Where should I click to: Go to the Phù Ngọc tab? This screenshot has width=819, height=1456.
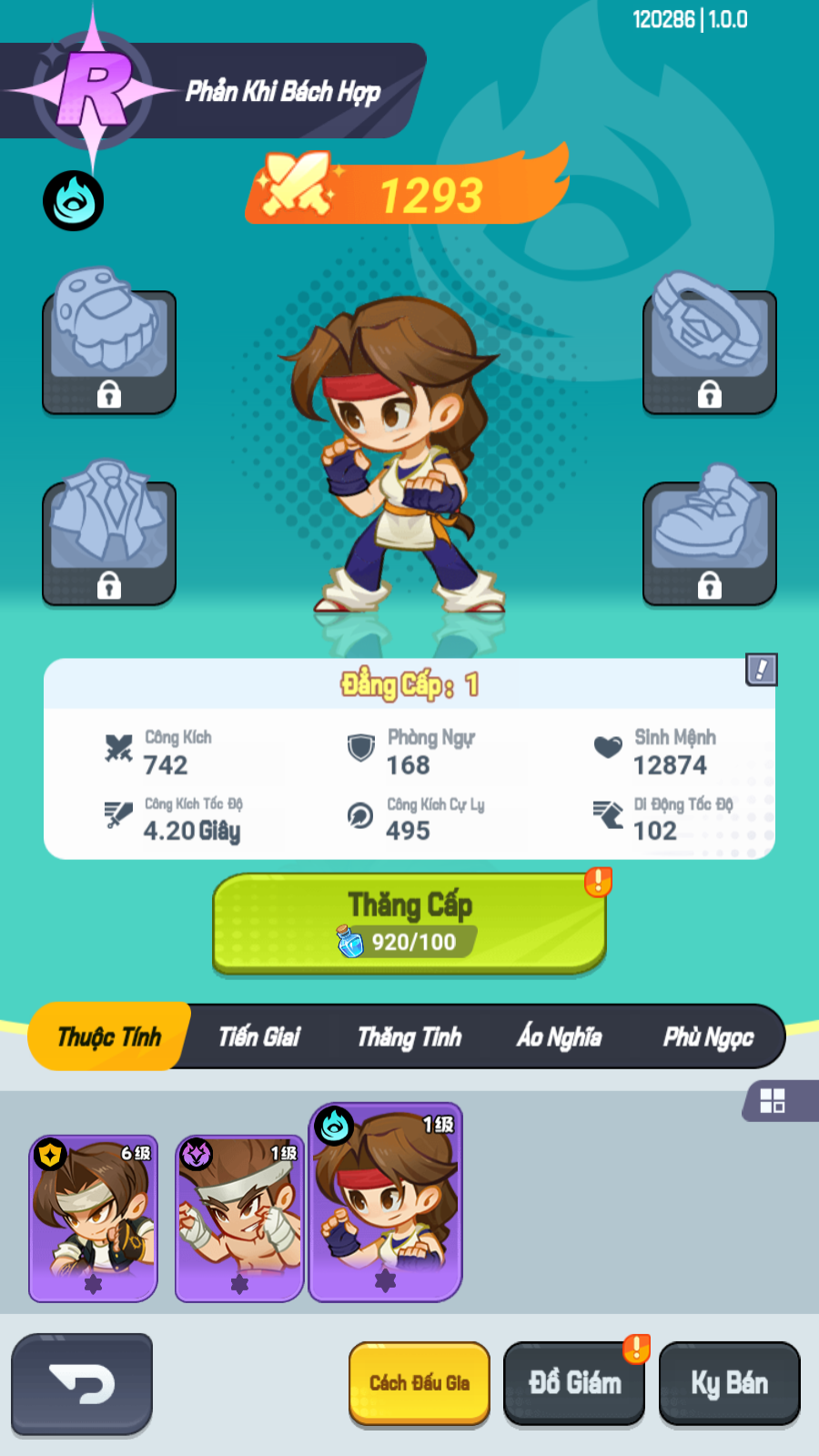tap(708, 1036)
